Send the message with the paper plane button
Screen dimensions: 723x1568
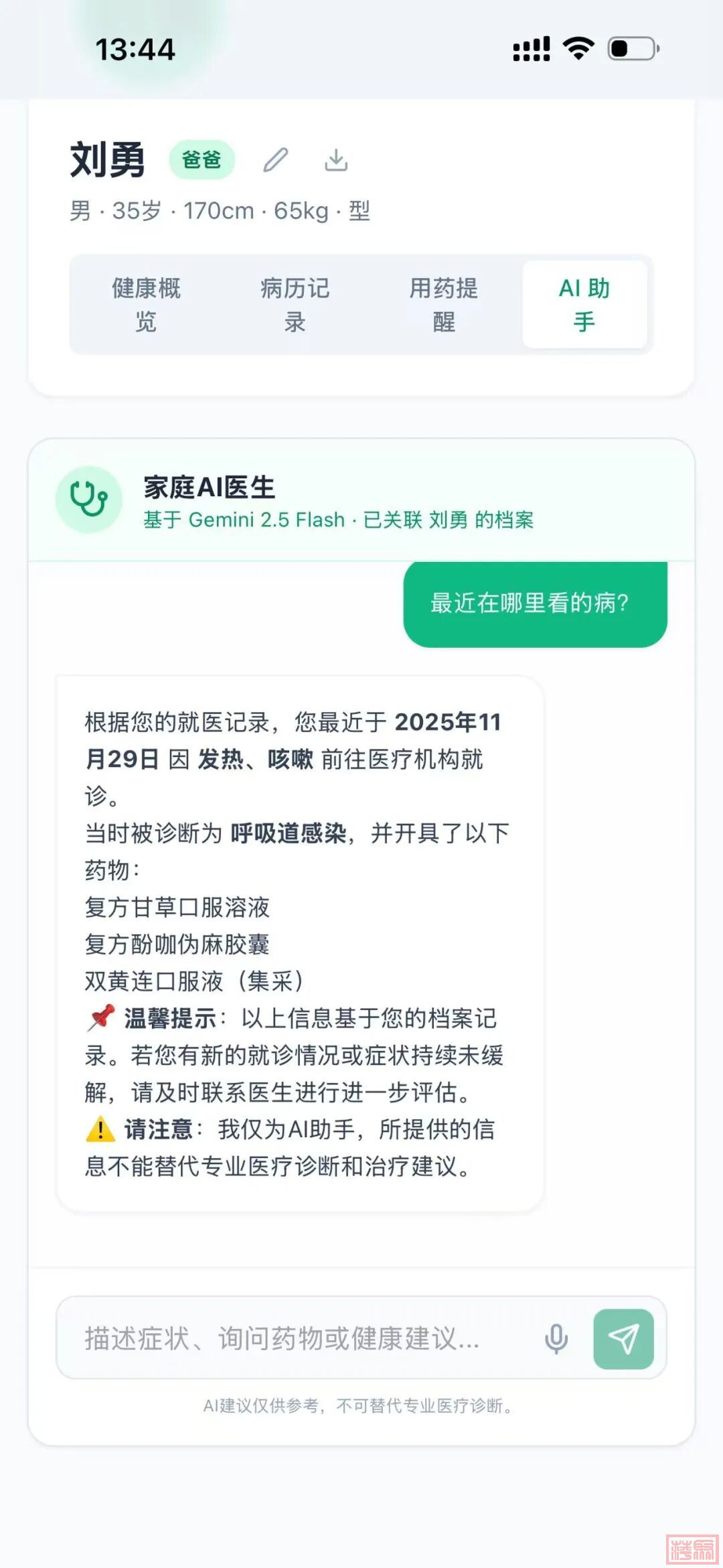623,1339
